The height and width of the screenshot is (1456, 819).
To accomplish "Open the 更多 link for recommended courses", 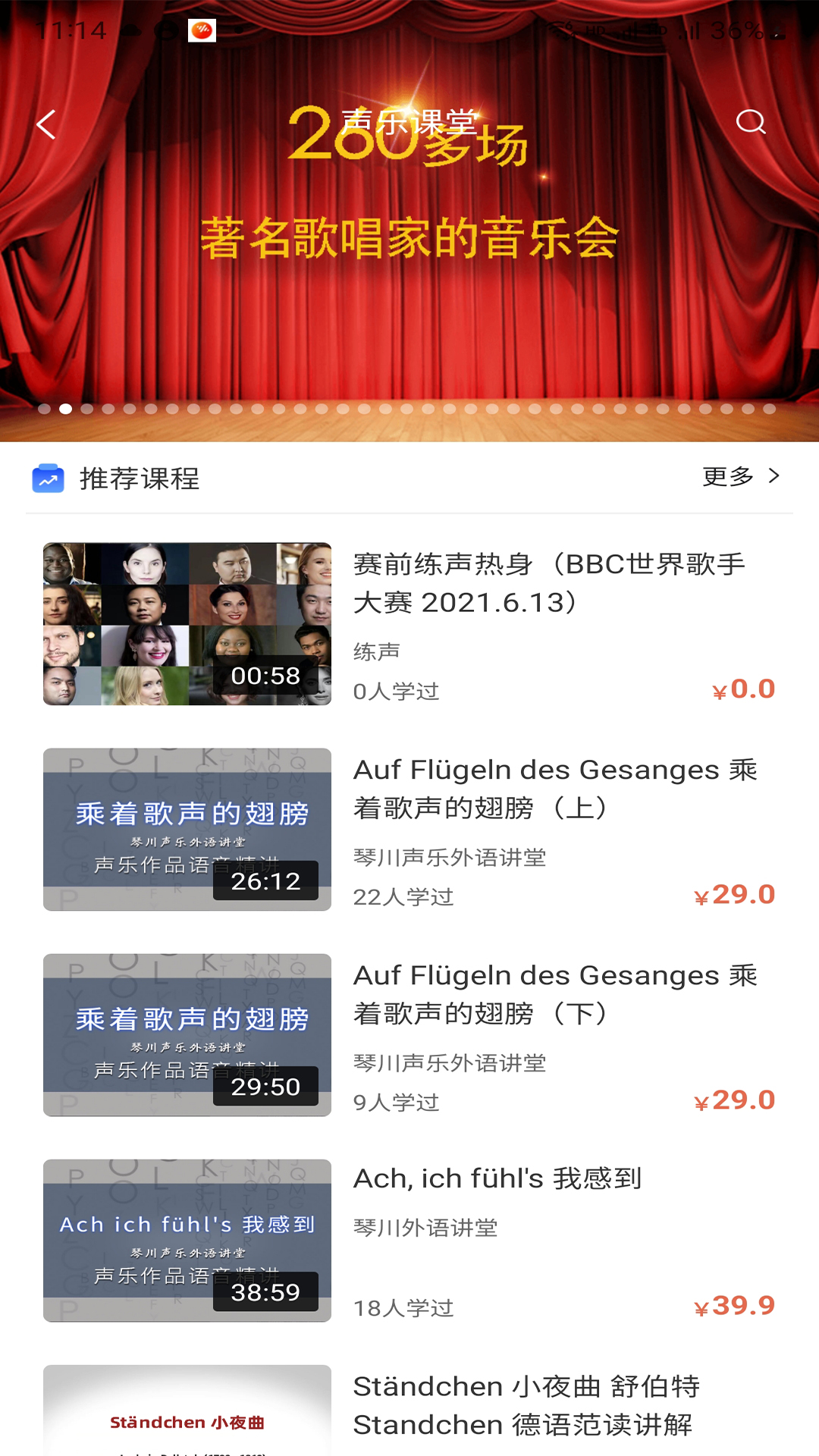I will coord(728,476).
